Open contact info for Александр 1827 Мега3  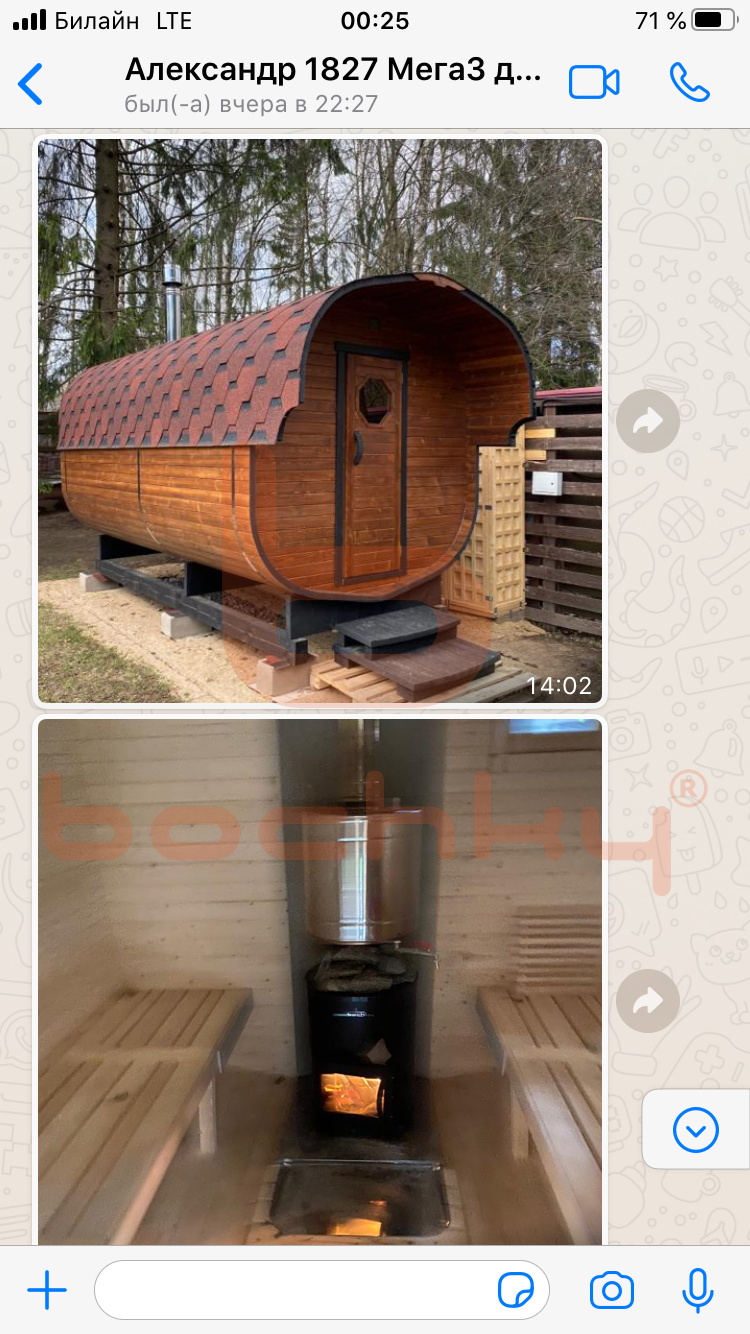click(332, 84)
